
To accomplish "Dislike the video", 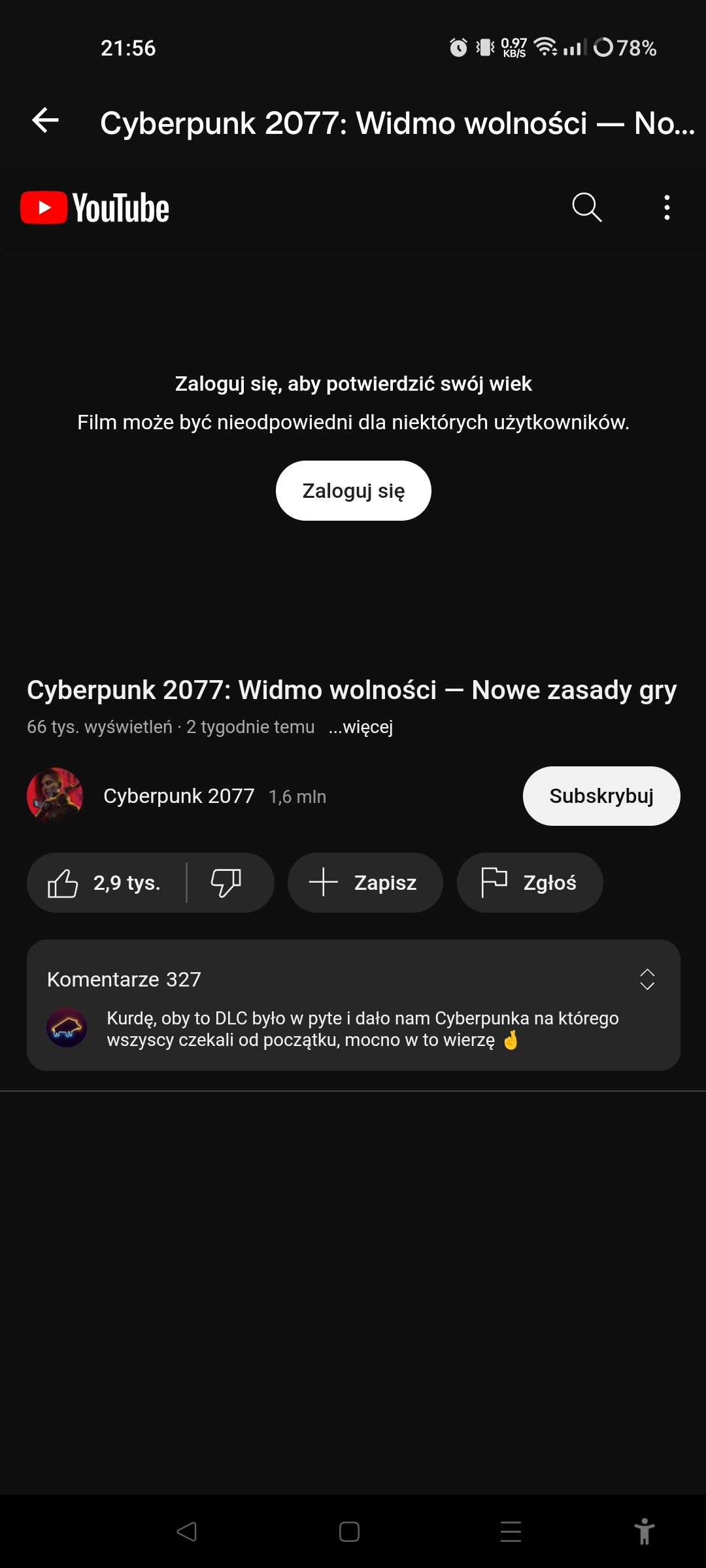I will (x=226, y=883).
